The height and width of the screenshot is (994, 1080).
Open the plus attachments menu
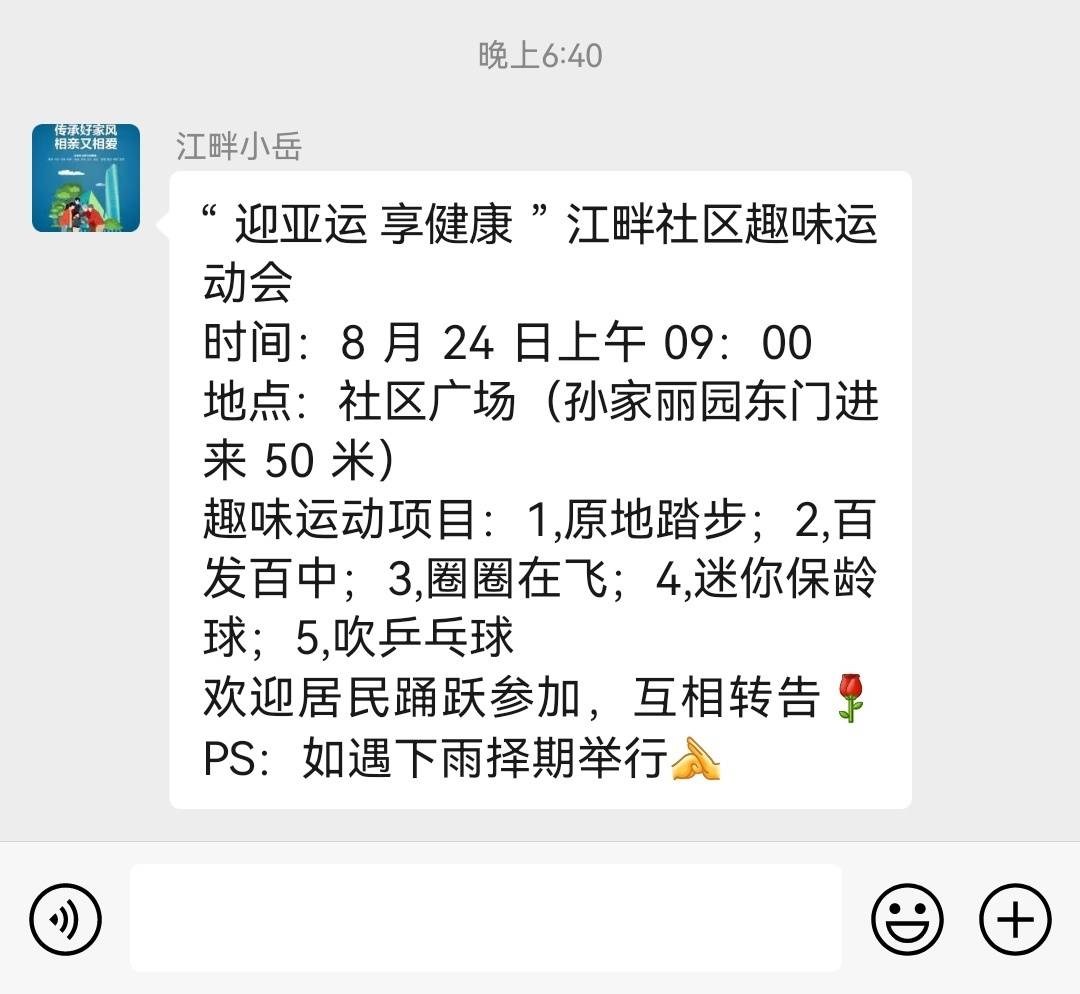[1015, 918]
